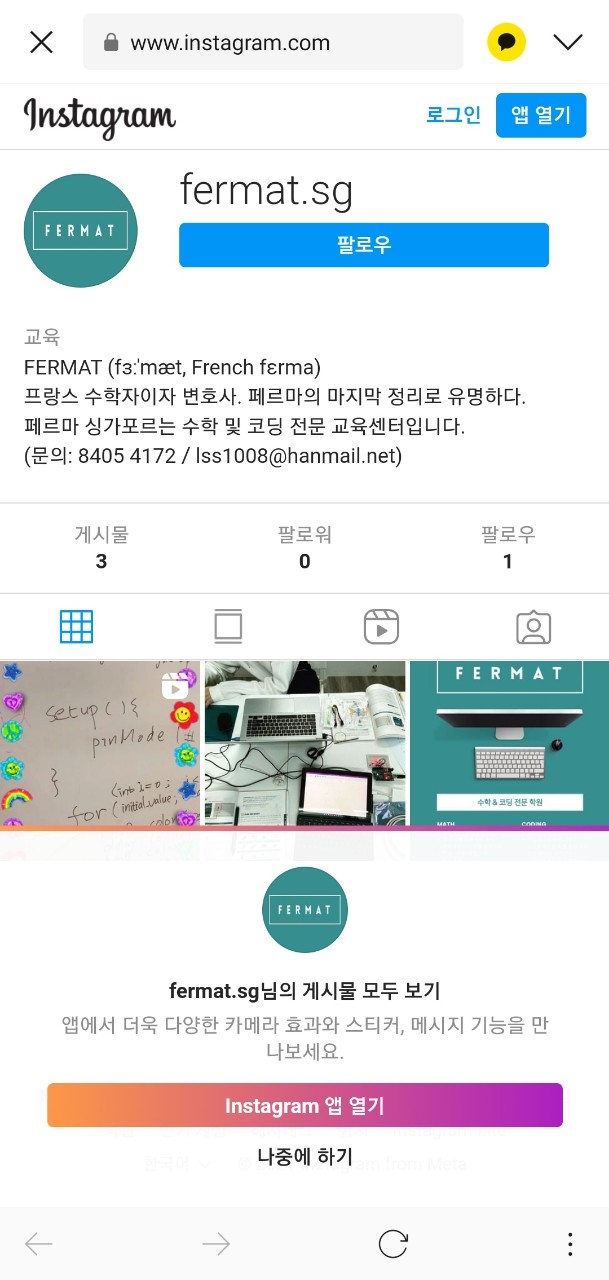Open the handwritten code reel post

pos(99,742)
